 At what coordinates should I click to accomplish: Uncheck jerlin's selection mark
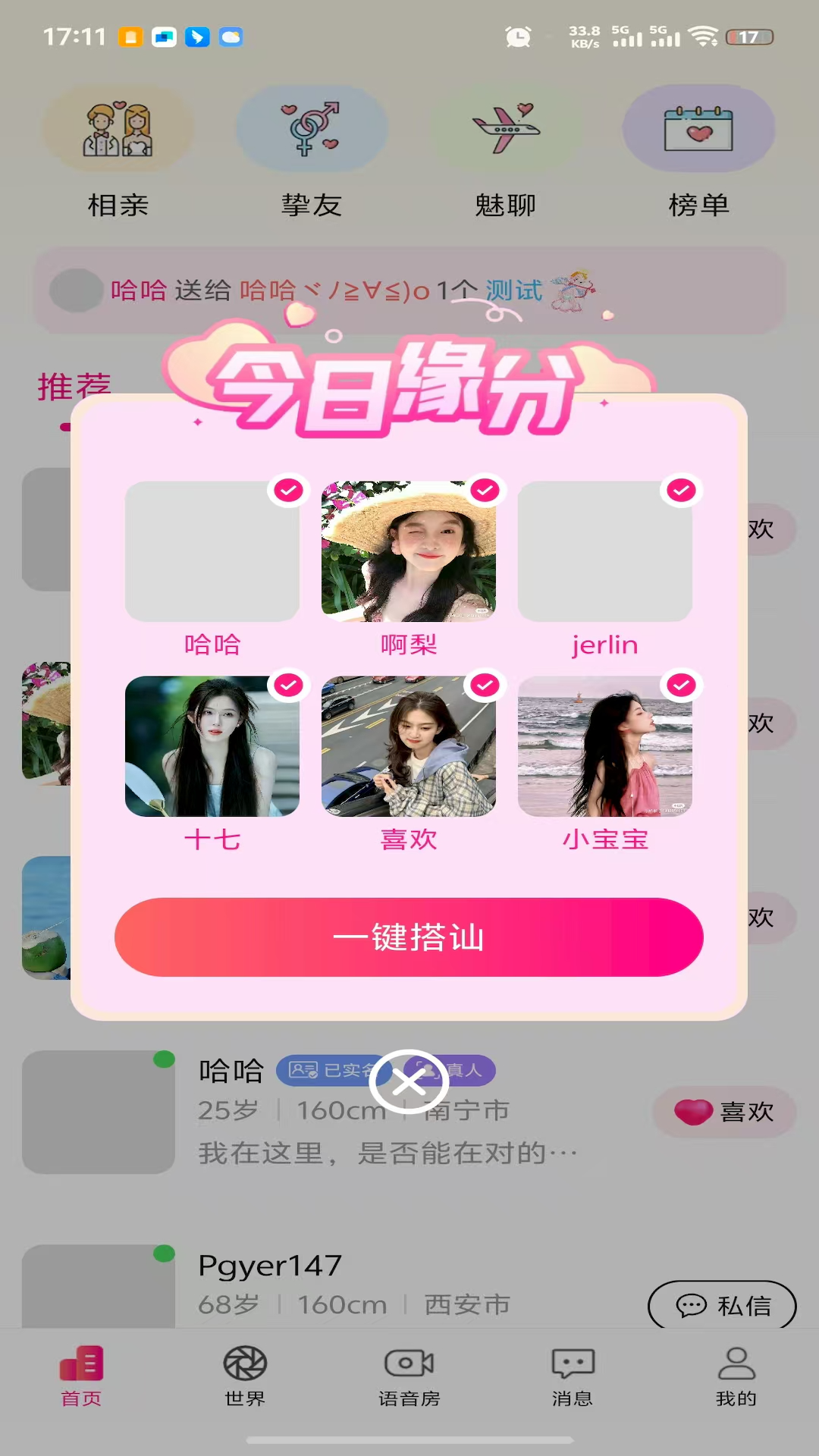click(x=681, y=490)
